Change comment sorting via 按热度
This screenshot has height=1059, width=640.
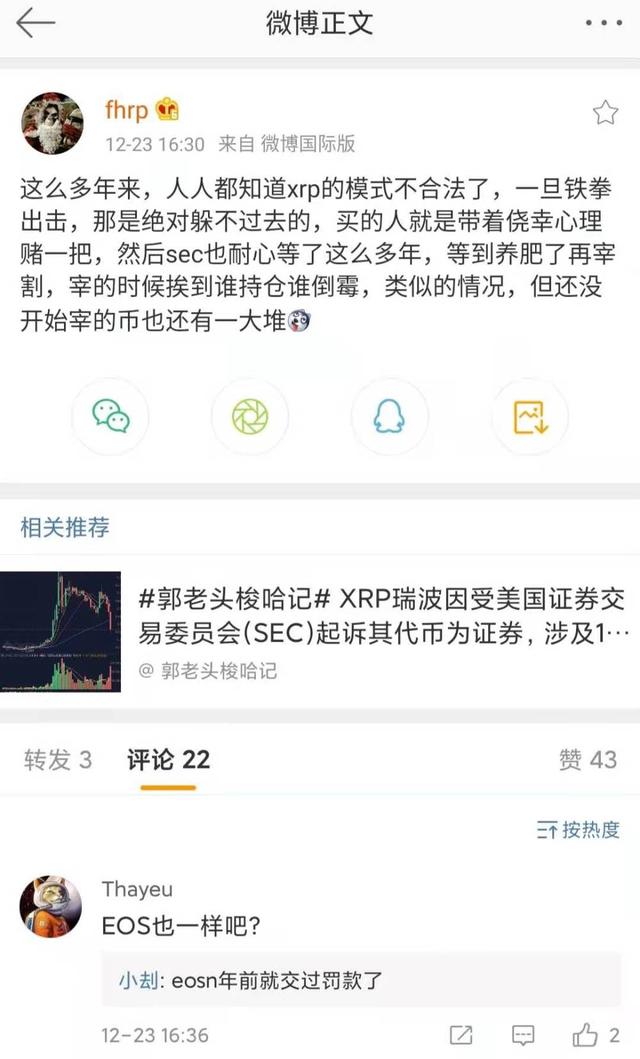pos(579,829)
